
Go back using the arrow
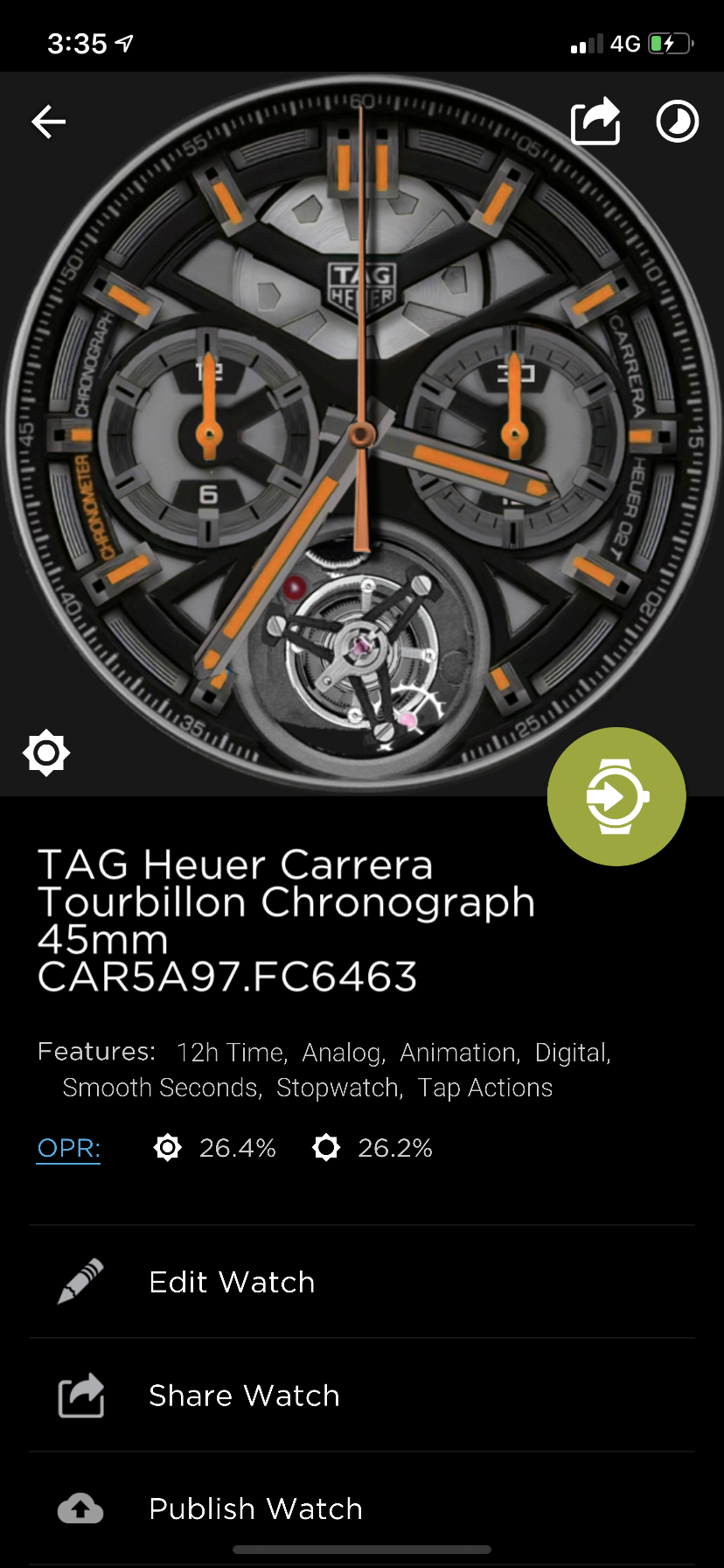49,122
